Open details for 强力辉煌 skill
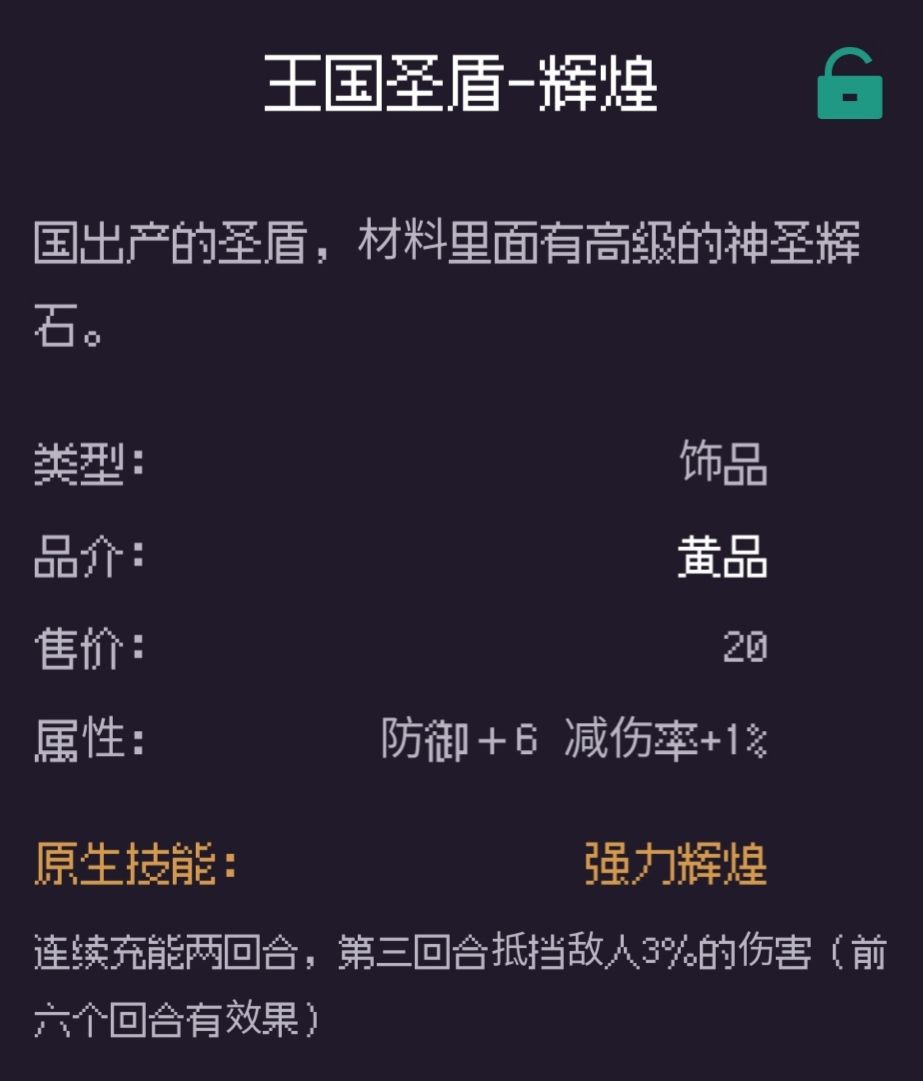Screen dimensions: 923x1081 (x=675, y=864)
